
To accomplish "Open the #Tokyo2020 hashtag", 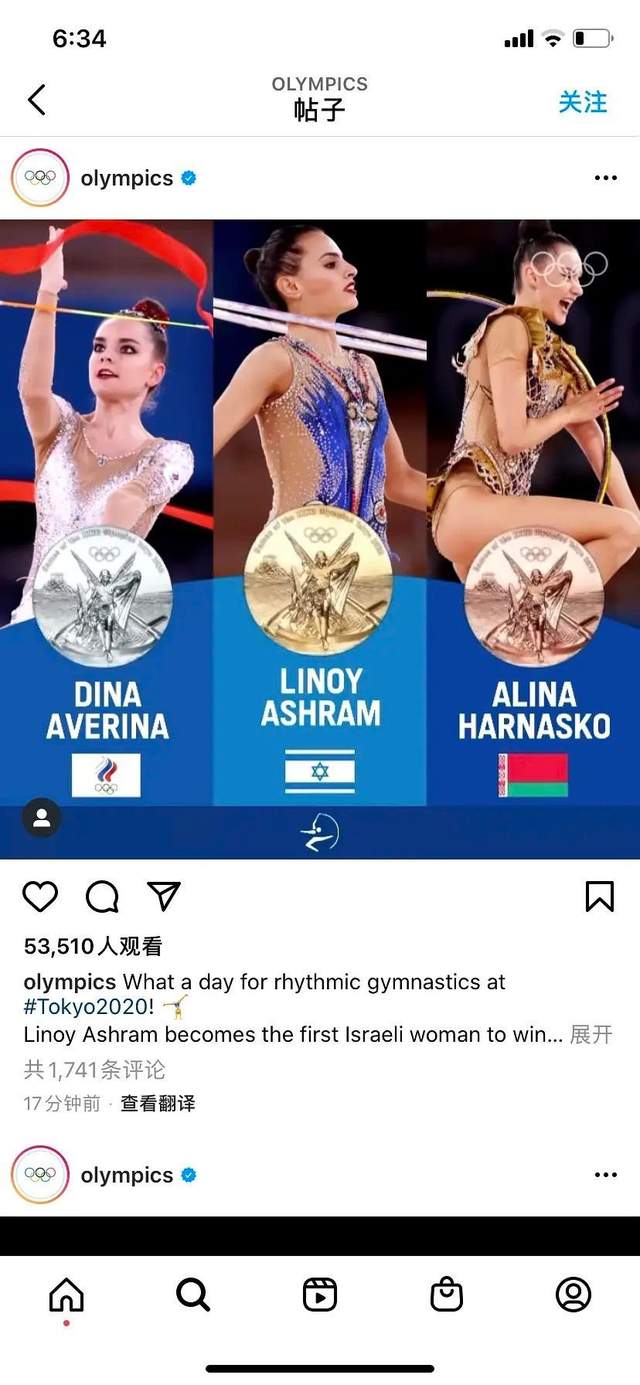I will click(x=88, y=1008).
